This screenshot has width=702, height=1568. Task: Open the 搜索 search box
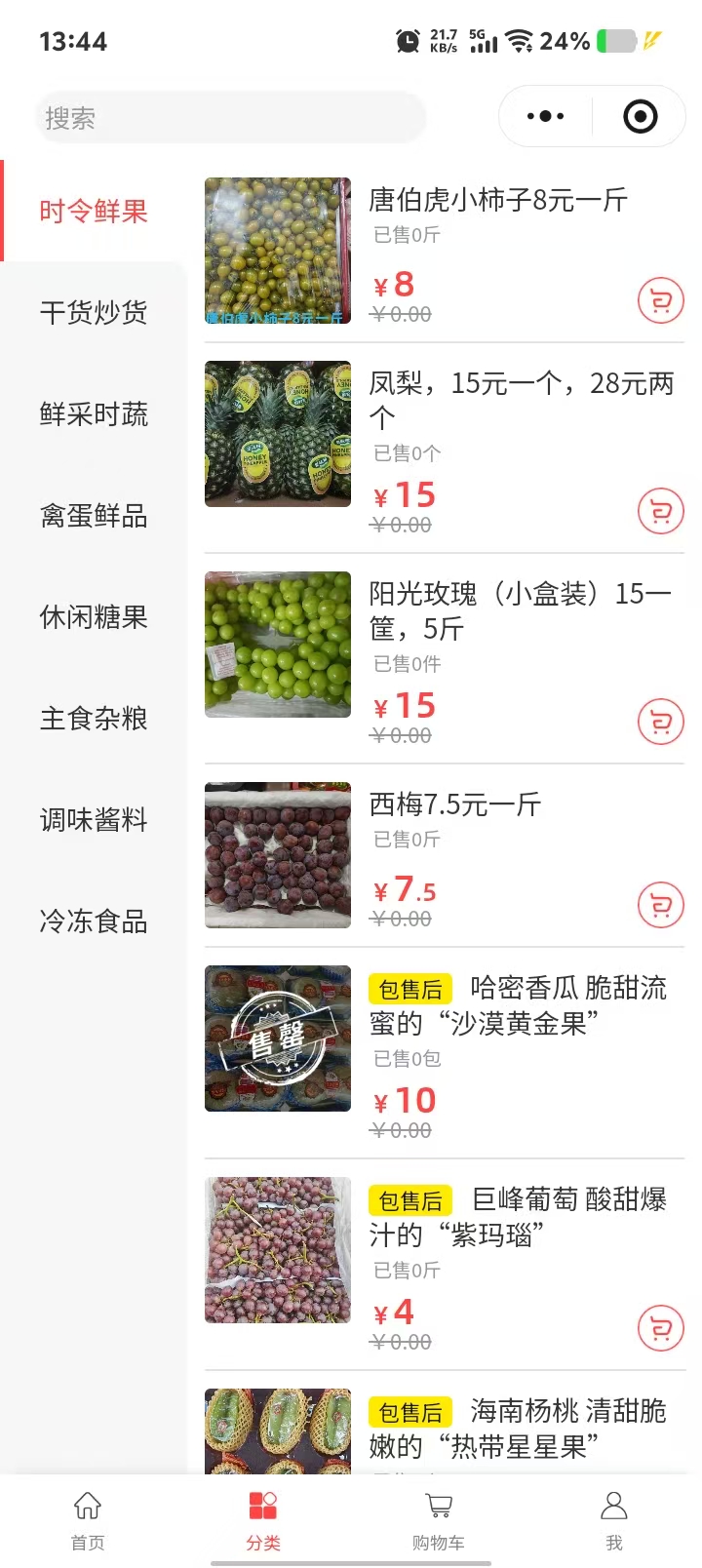coord(230,118)
